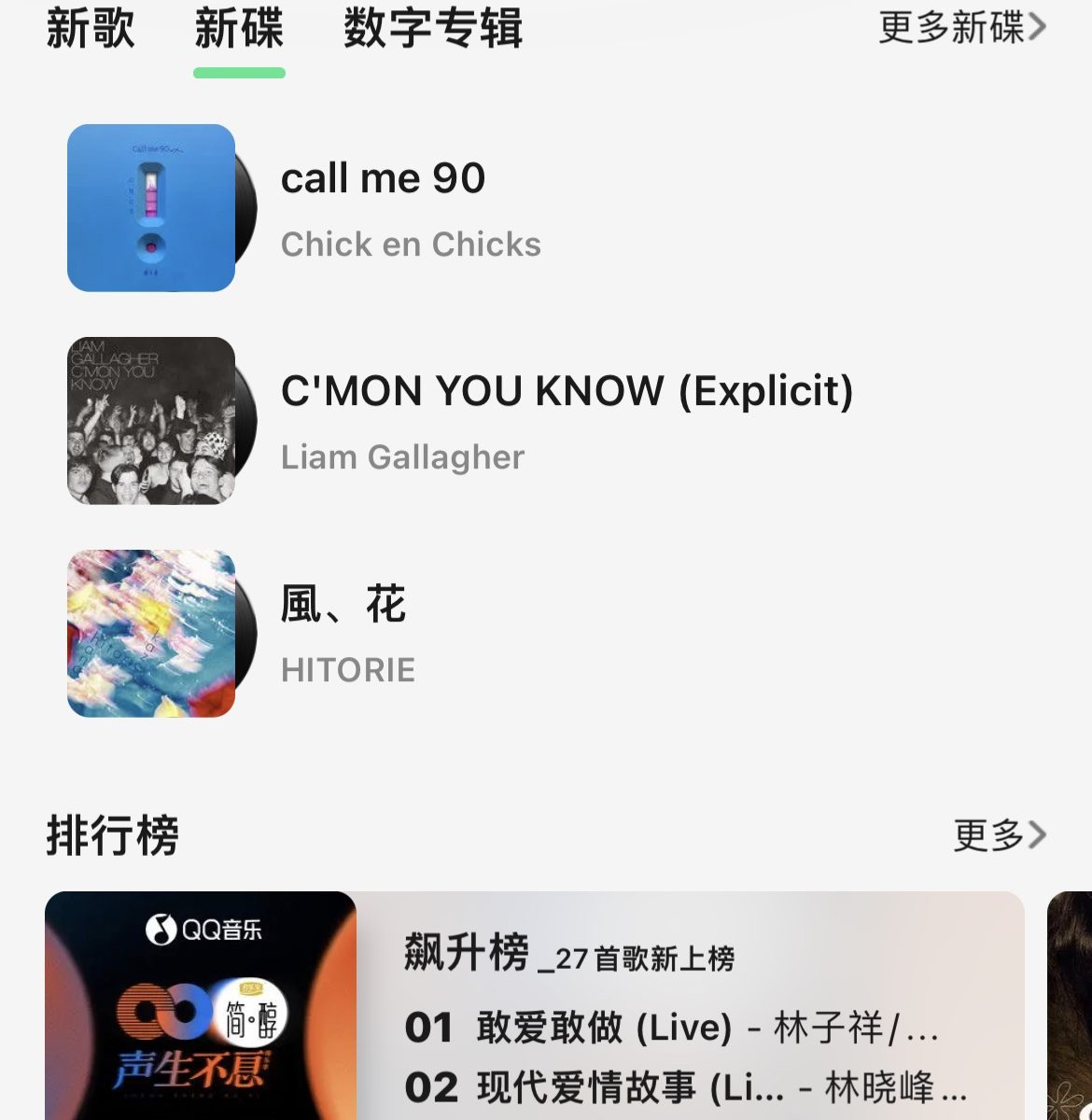Open album call me 90

(383, 207)
